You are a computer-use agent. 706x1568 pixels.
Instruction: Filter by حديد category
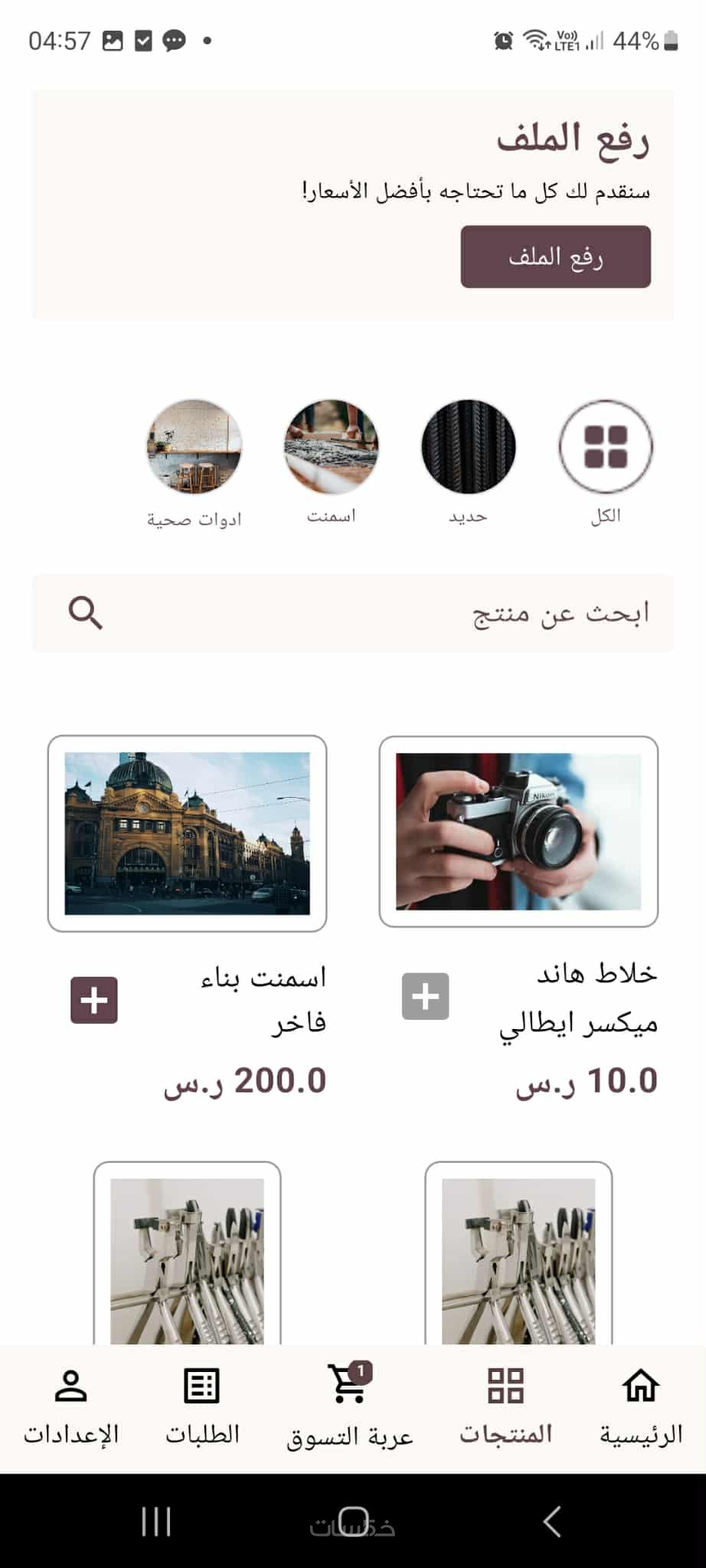(468, 446)
